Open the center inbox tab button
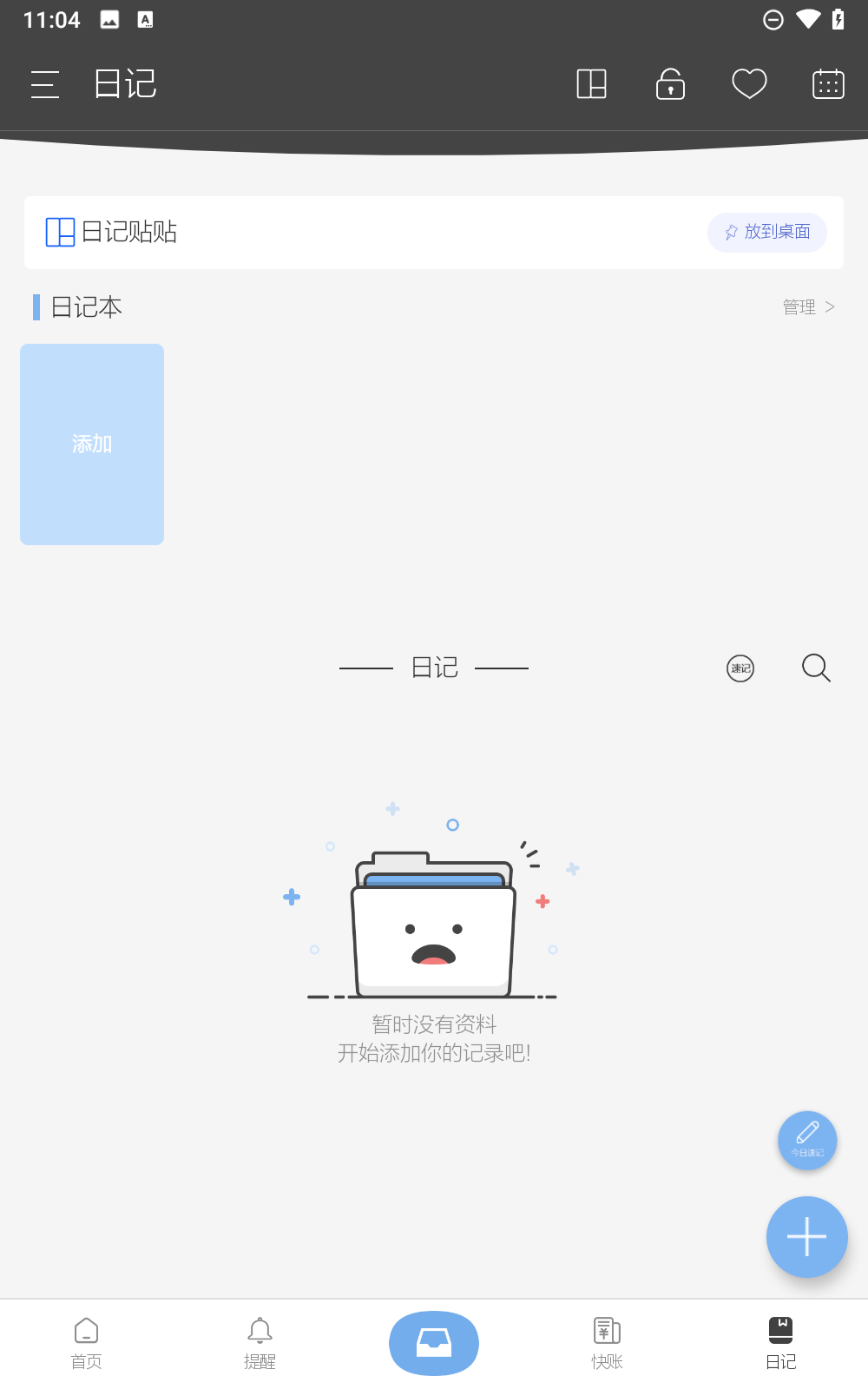The image size is (868, 1389). 434,1343
